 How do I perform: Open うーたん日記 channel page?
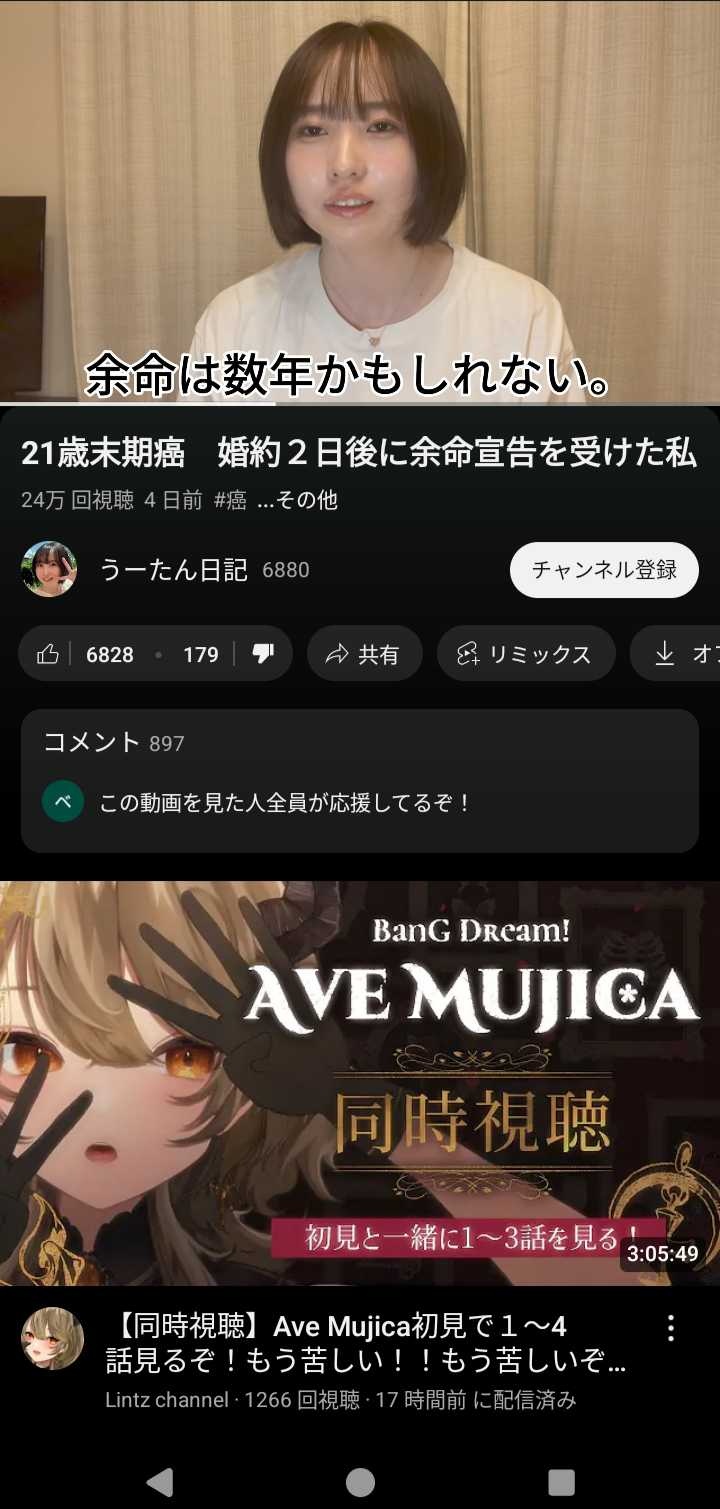172,570
